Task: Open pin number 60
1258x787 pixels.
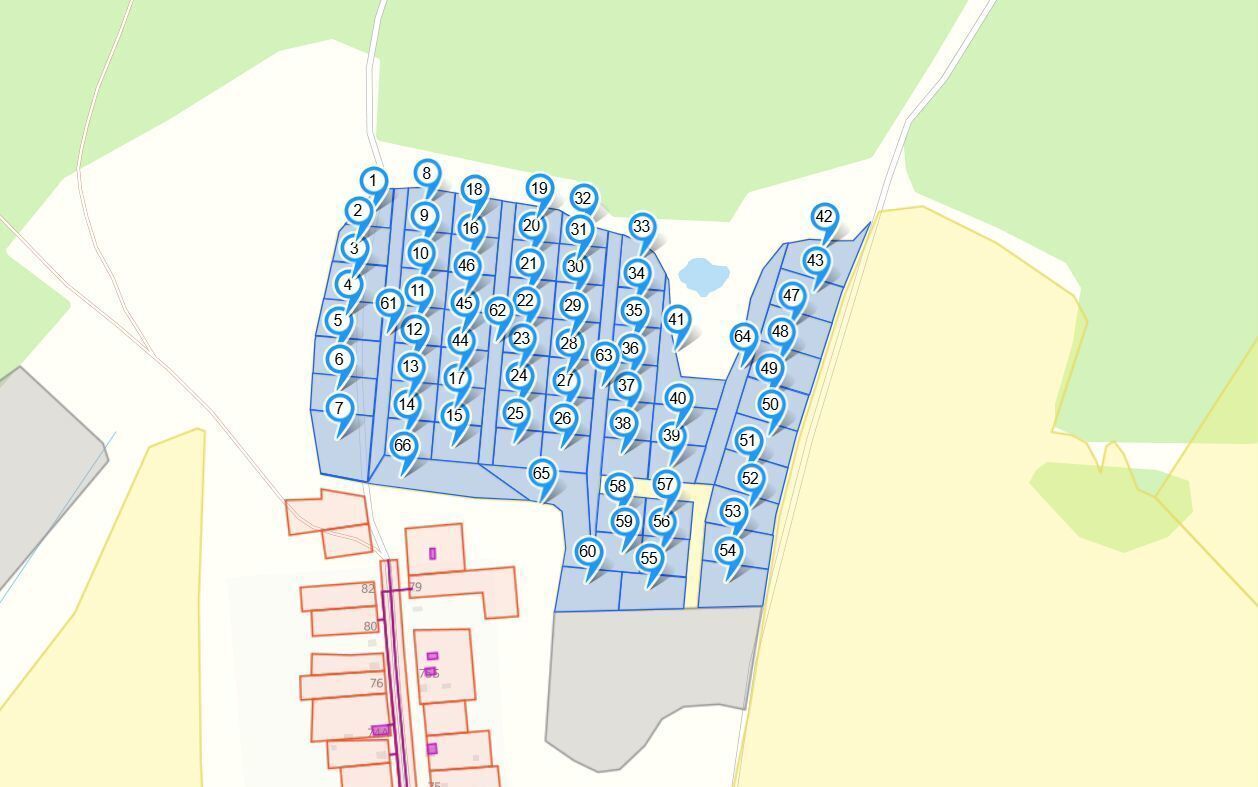Action: [588, 551]
